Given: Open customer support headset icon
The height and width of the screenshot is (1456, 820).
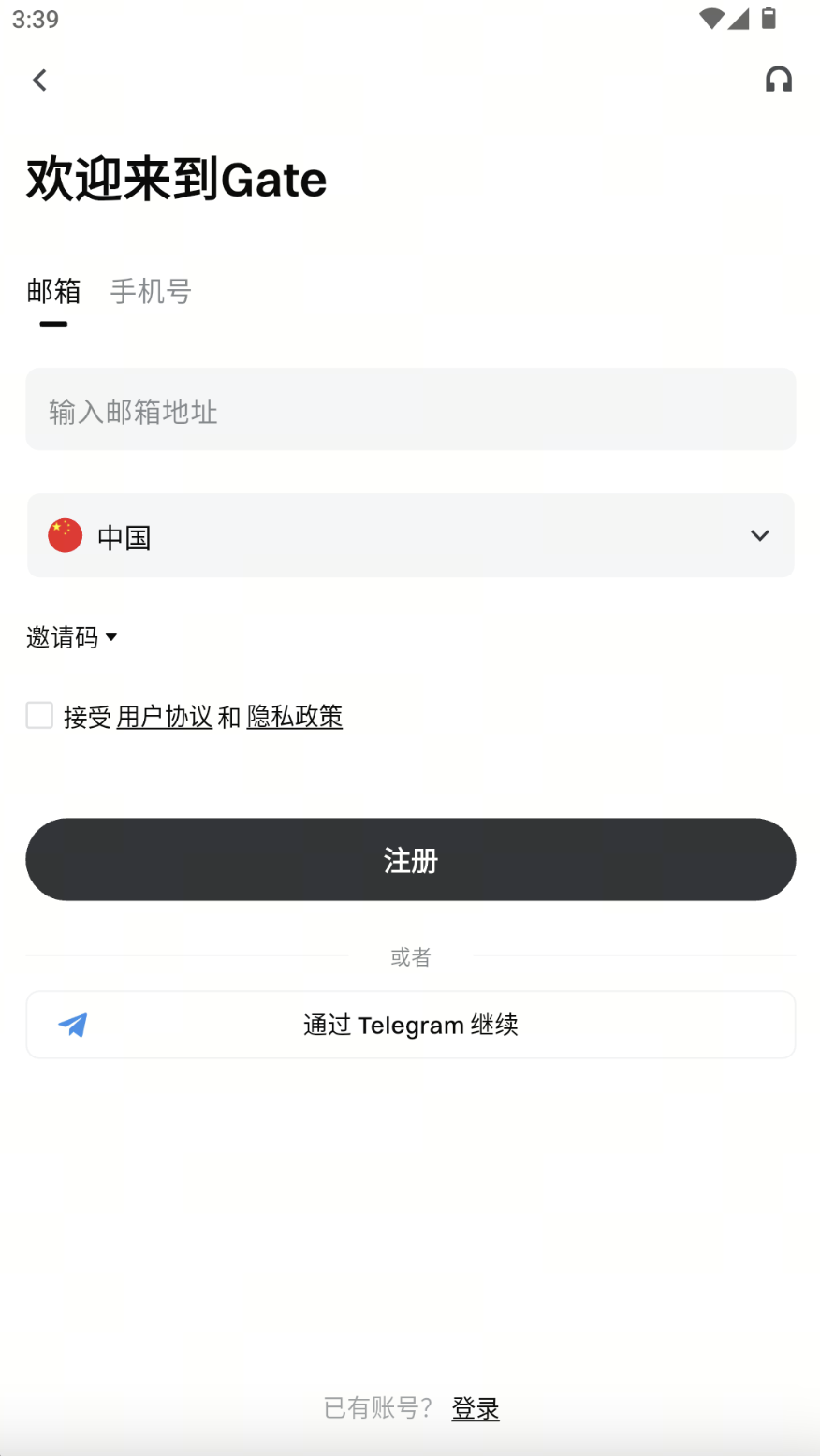Looking at the screenshot, I should [778, 80].
